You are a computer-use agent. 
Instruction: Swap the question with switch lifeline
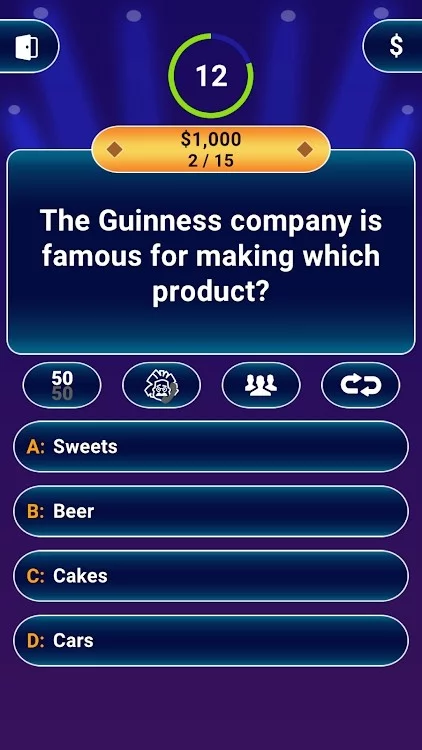(361, 385)
